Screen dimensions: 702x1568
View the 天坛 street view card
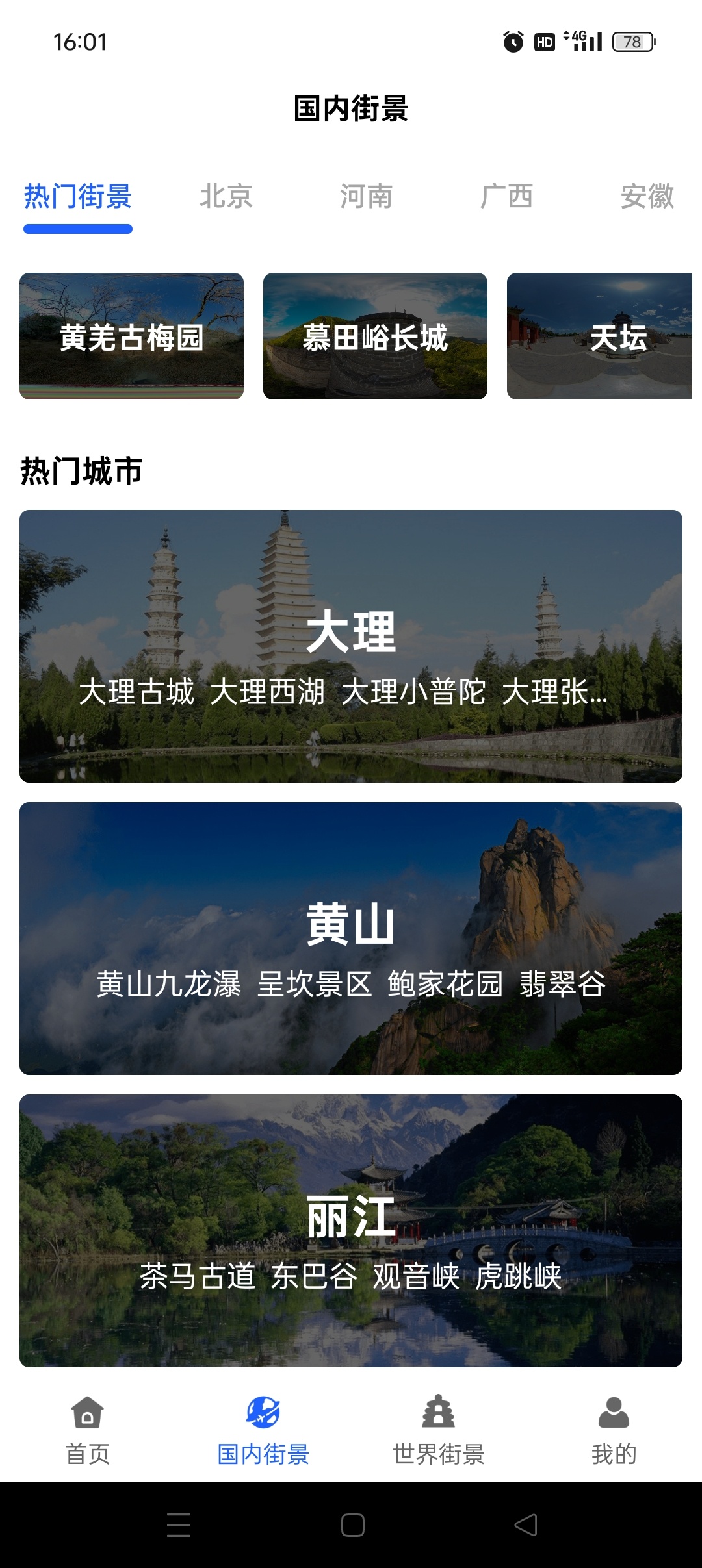(599, 336)
